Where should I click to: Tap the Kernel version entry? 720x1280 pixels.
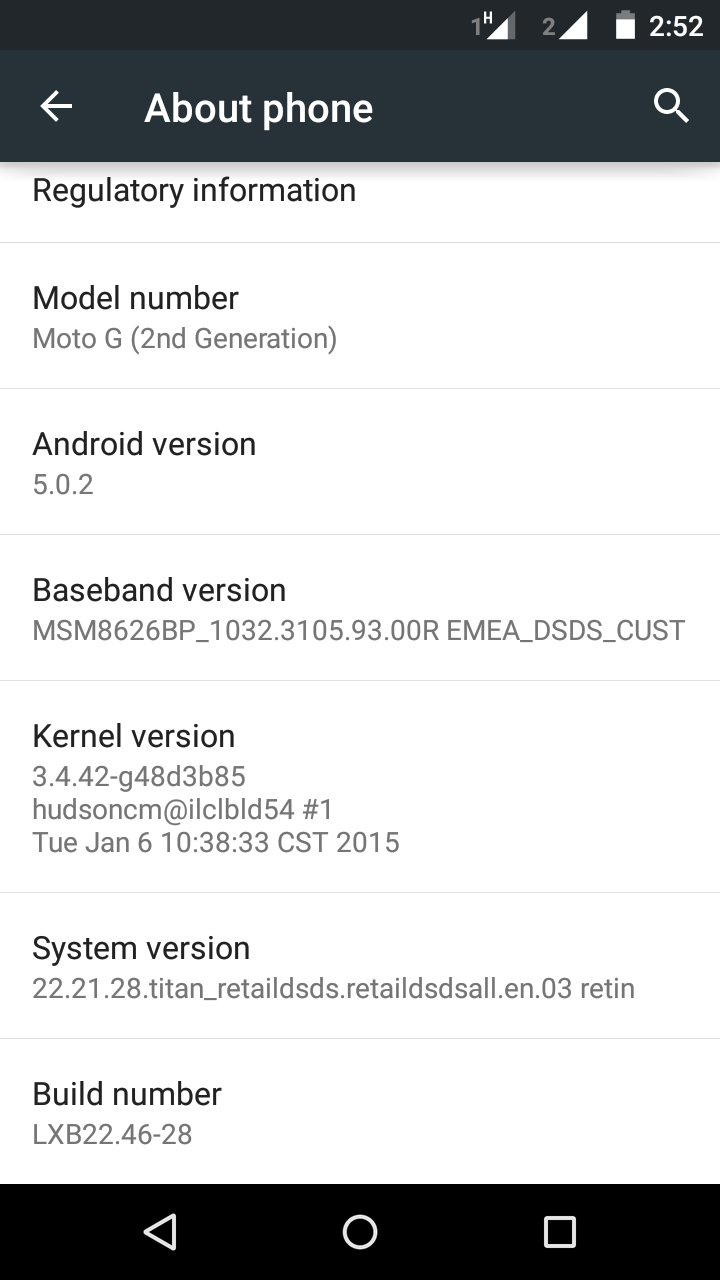point(360,787)
